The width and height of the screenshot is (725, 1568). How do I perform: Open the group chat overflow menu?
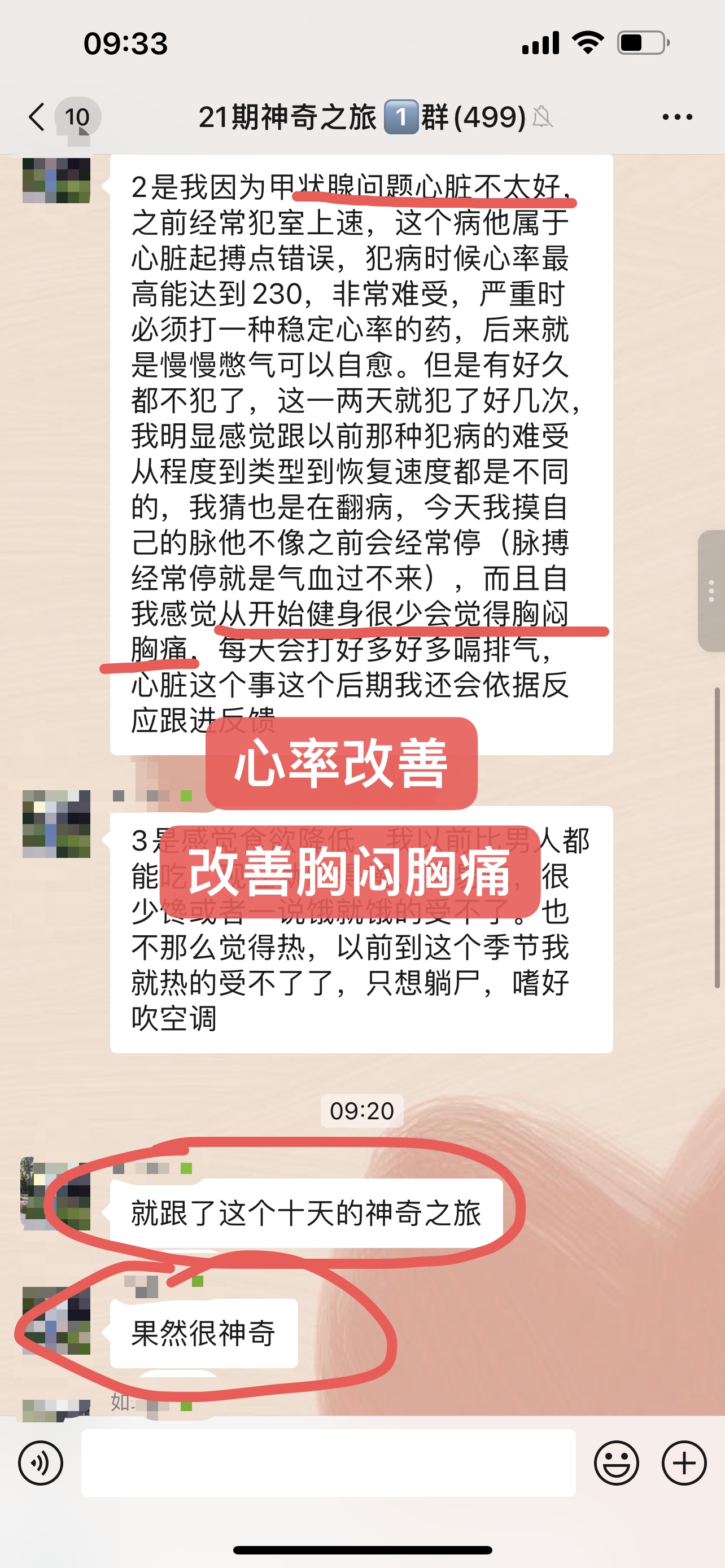coord(677,117)
